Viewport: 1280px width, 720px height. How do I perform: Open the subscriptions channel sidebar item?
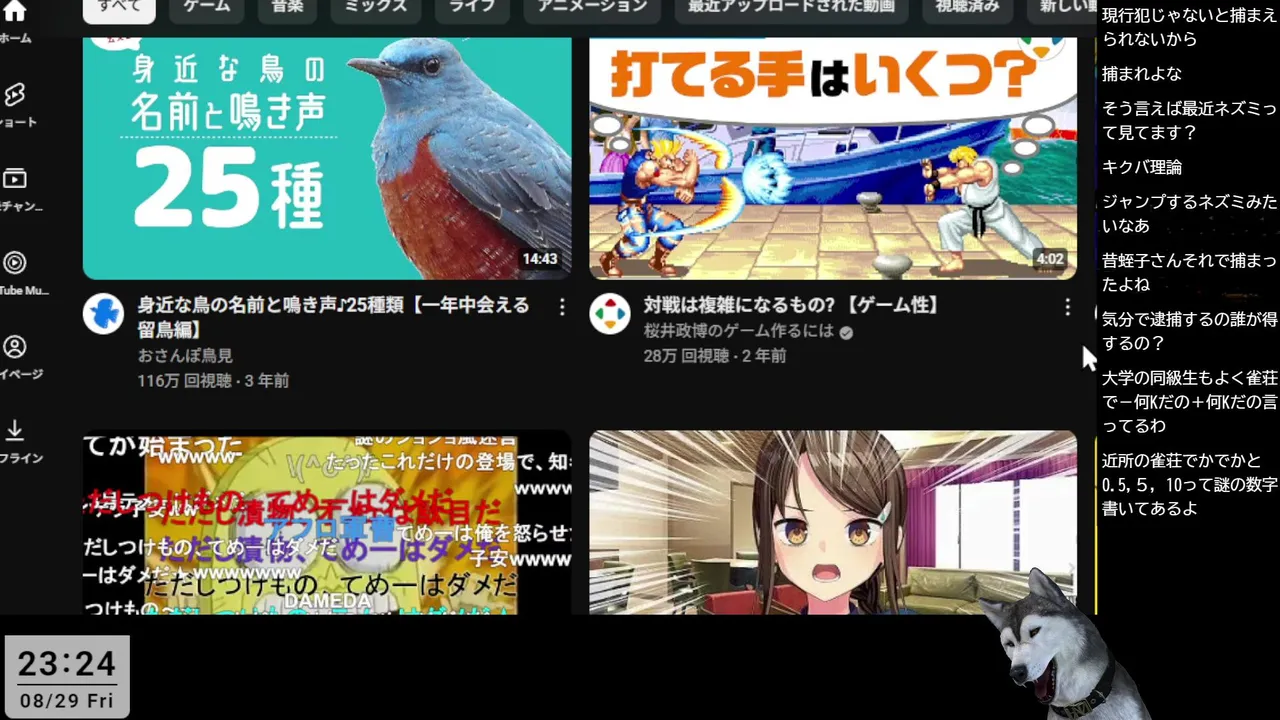15,188
